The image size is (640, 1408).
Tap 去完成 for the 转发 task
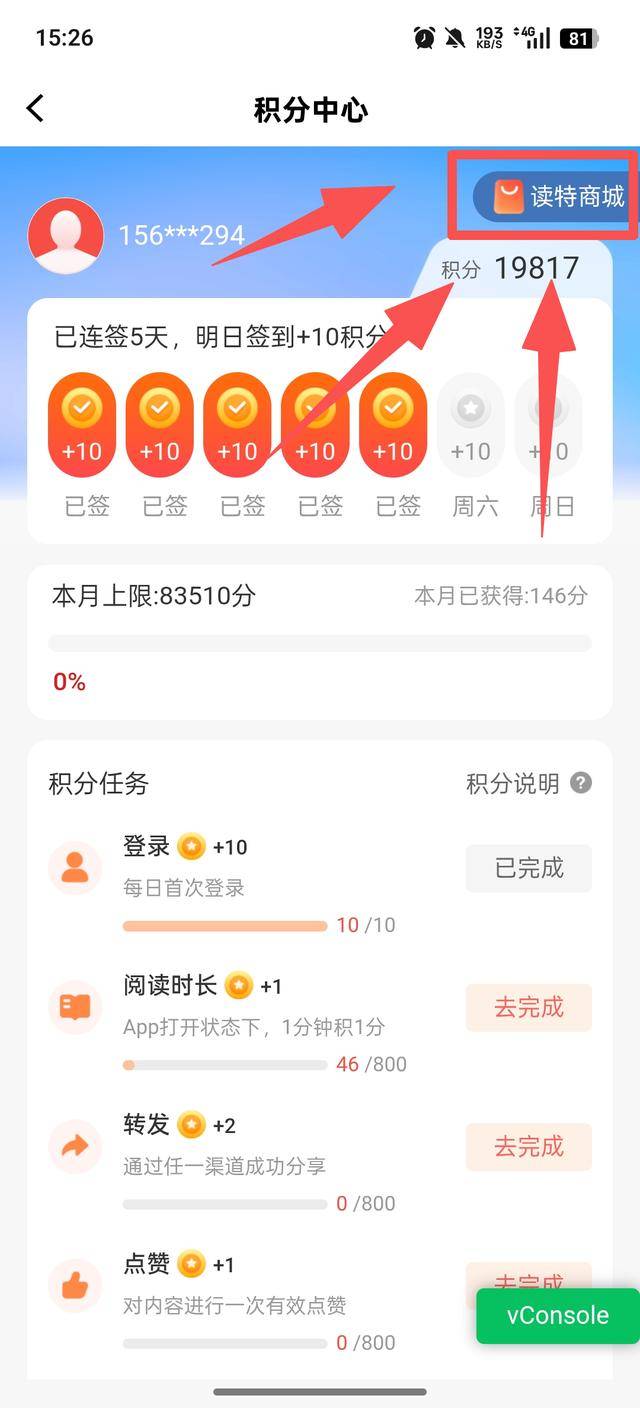(528, 1146)
